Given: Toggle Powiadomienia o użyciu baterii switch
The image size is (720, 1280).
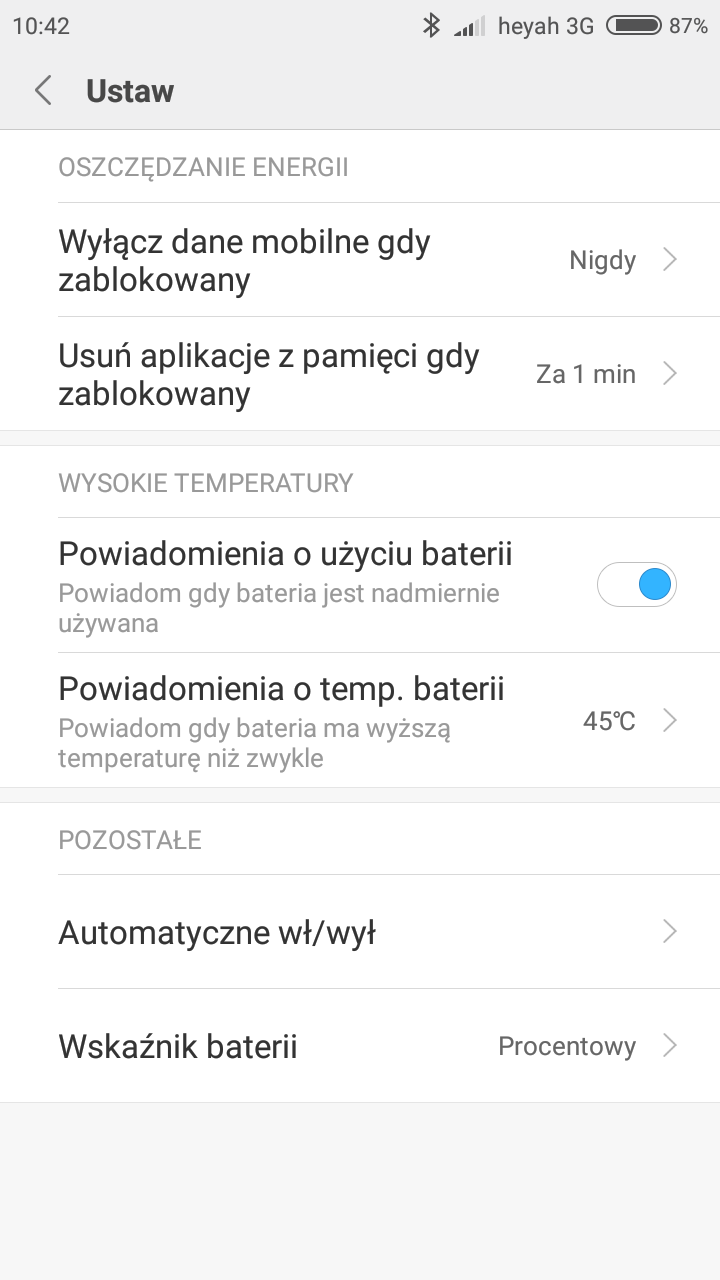Looking at the screenshot, I should coord(636,585).
